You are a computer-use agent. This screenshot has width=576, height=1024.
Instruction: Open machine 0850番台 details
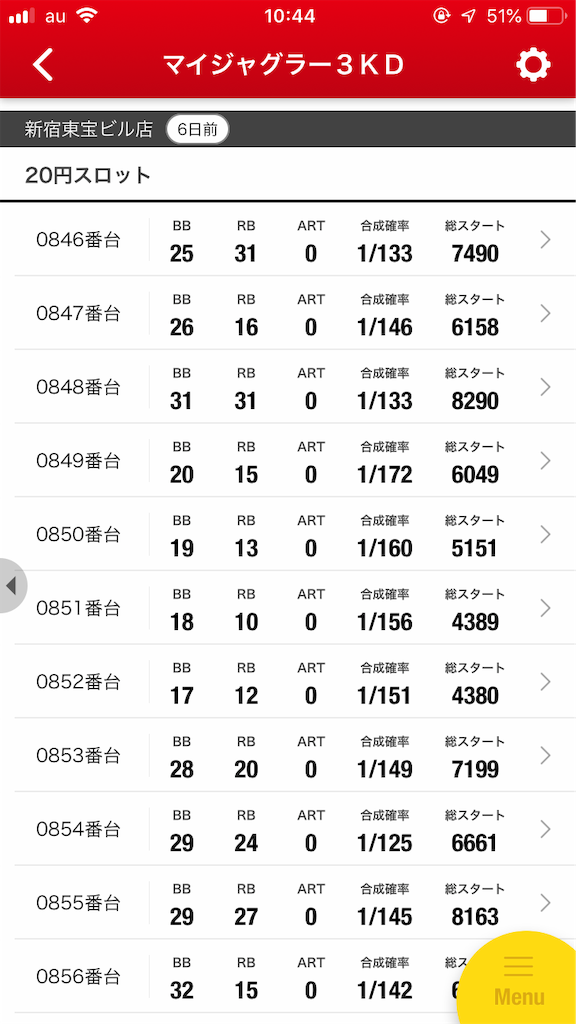288,535
